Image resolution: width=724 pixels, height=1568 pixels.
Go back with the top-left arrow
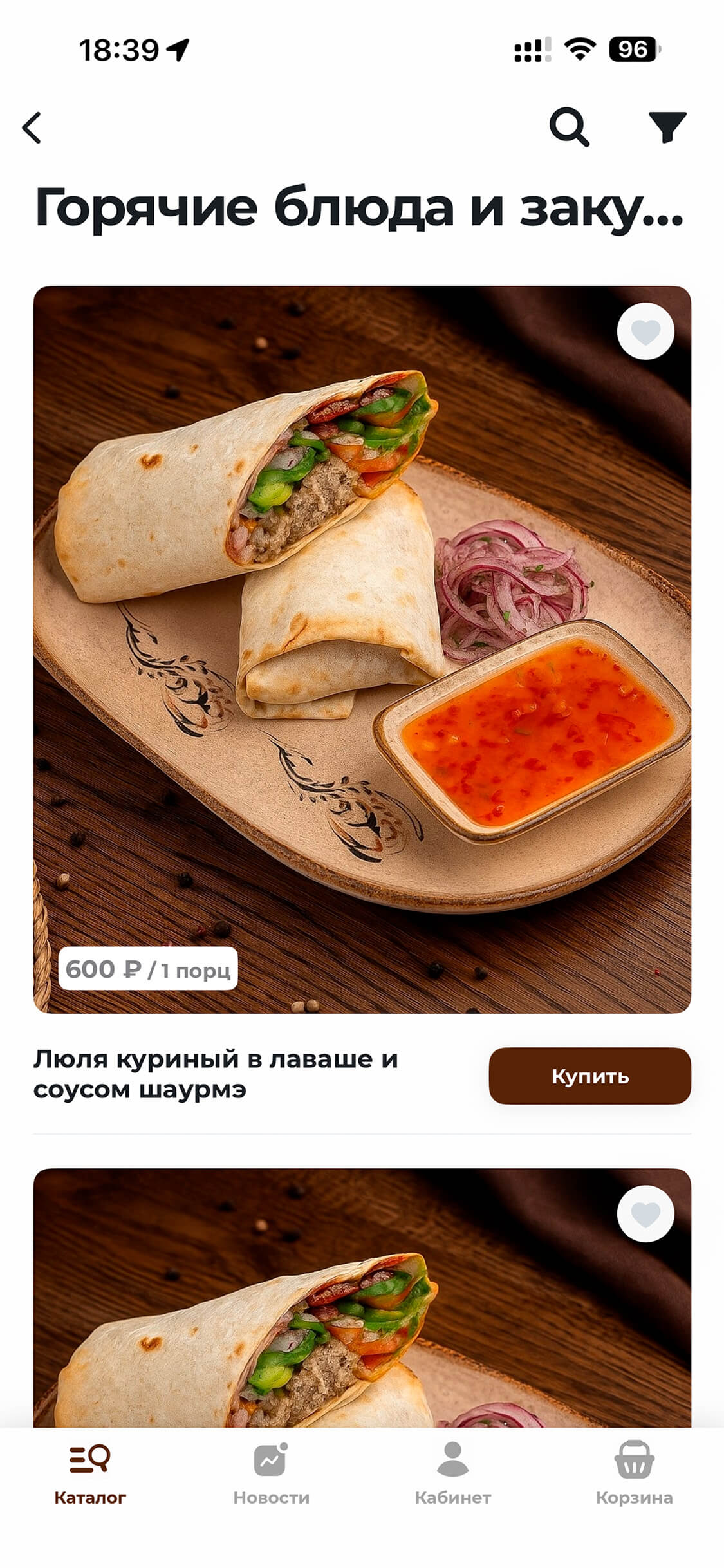coord(32,127)
